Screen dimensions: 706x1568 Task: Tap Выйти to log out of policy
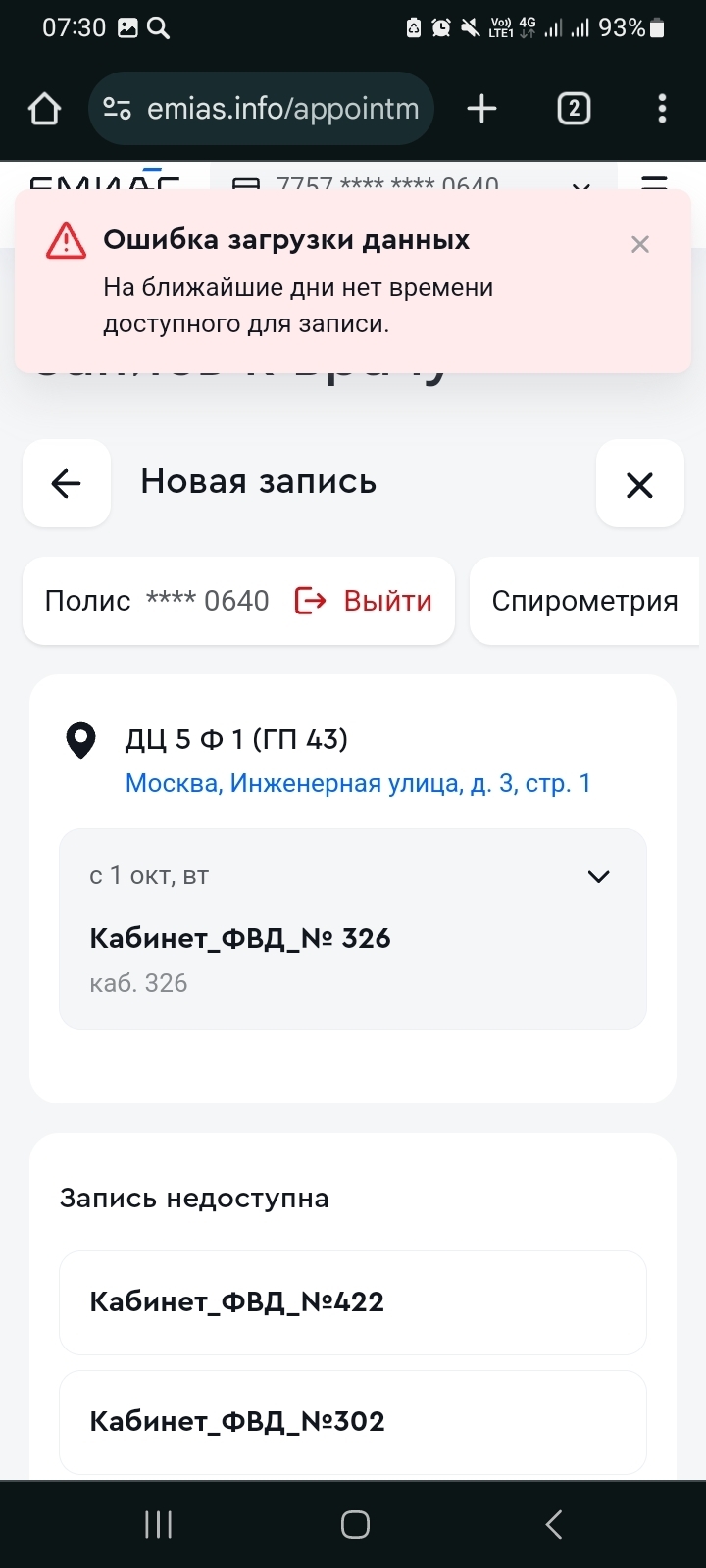[x=365, y=601]
